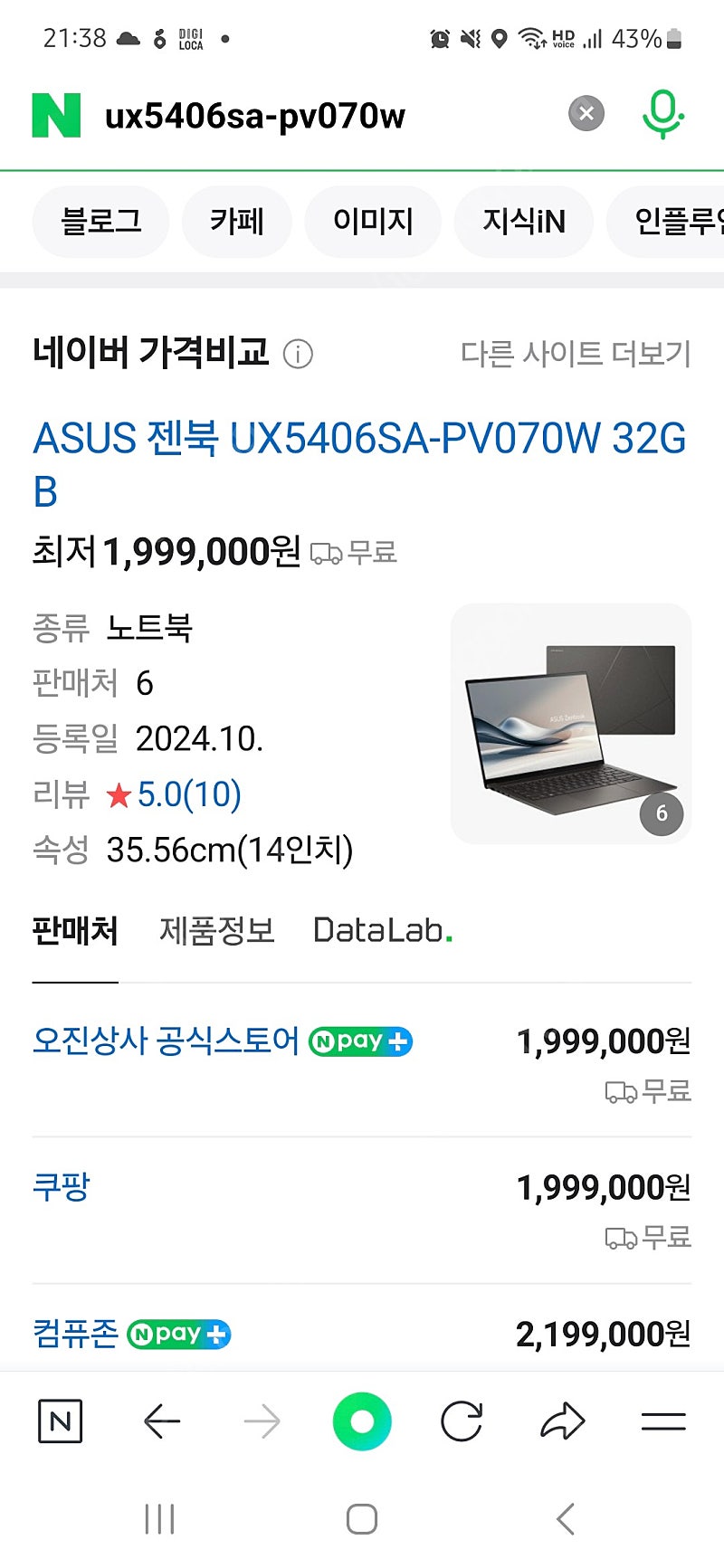Open the 오진상사 공식스토어 seller listing
This screenshot has height=1568, width=724.
pyautogui.click(x=166, y=1041)
